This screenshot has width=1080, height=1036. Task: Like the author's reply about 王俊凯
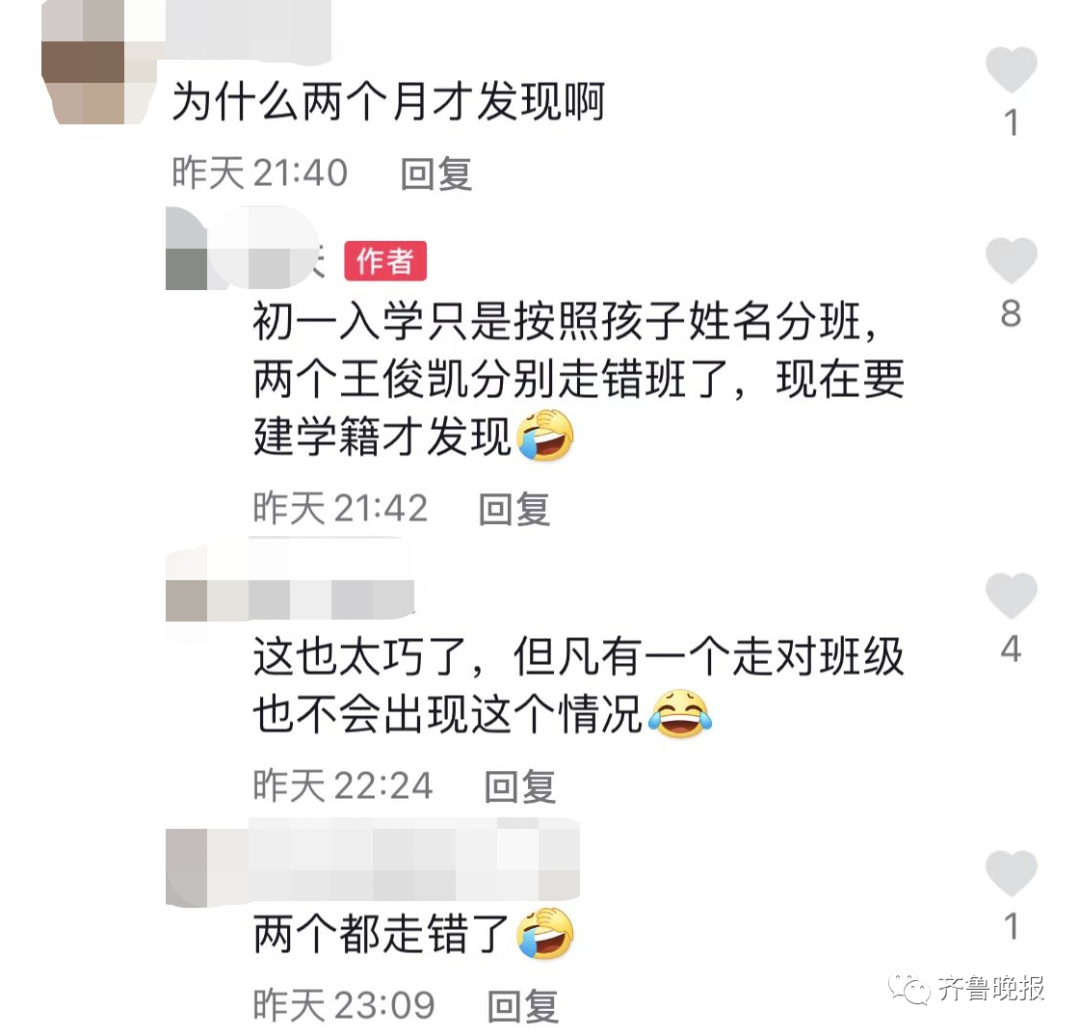[x=1011, y=262]
